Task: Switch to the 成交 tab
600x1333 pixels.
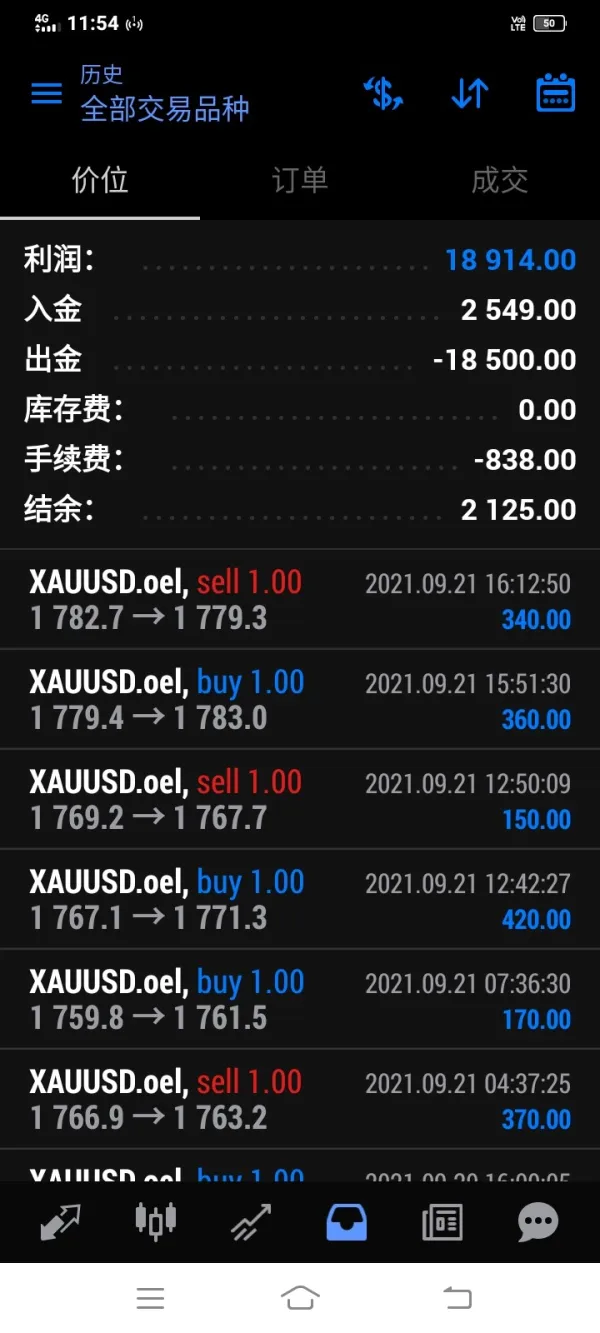Action: pos(499,181)
